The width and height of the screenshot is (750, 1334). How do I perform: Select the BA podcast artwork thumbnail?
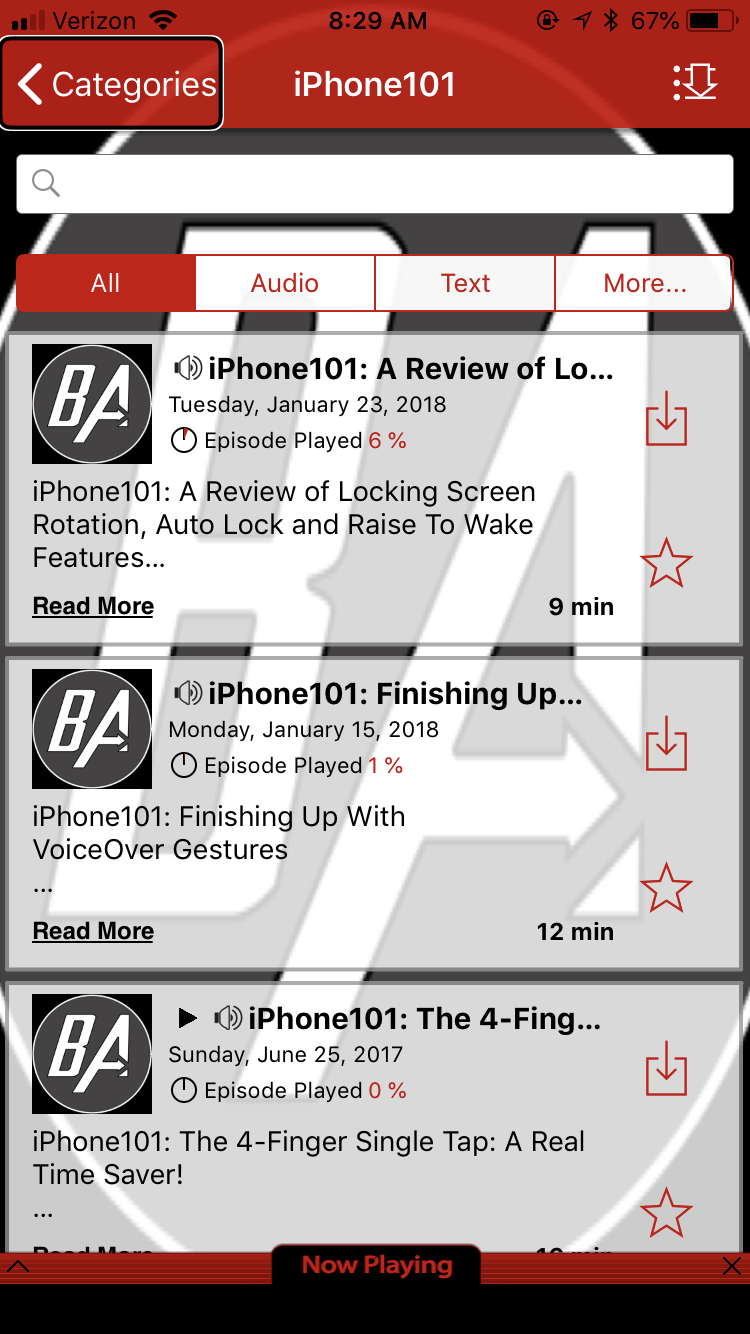pos(91,404)
